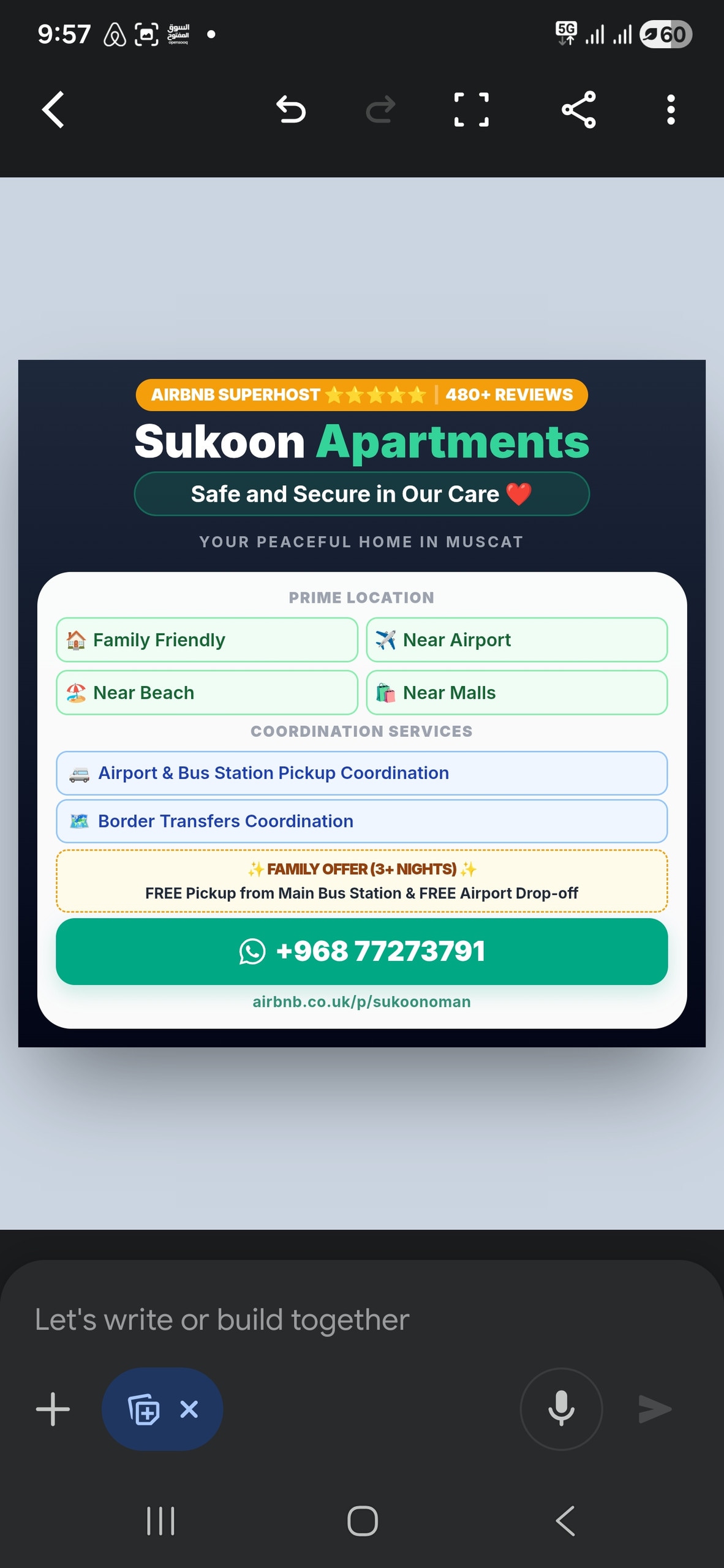The width and height of the screenshot is (724, 1568).
Task: Open the fullscreen preview
Action: coord(471,110)
